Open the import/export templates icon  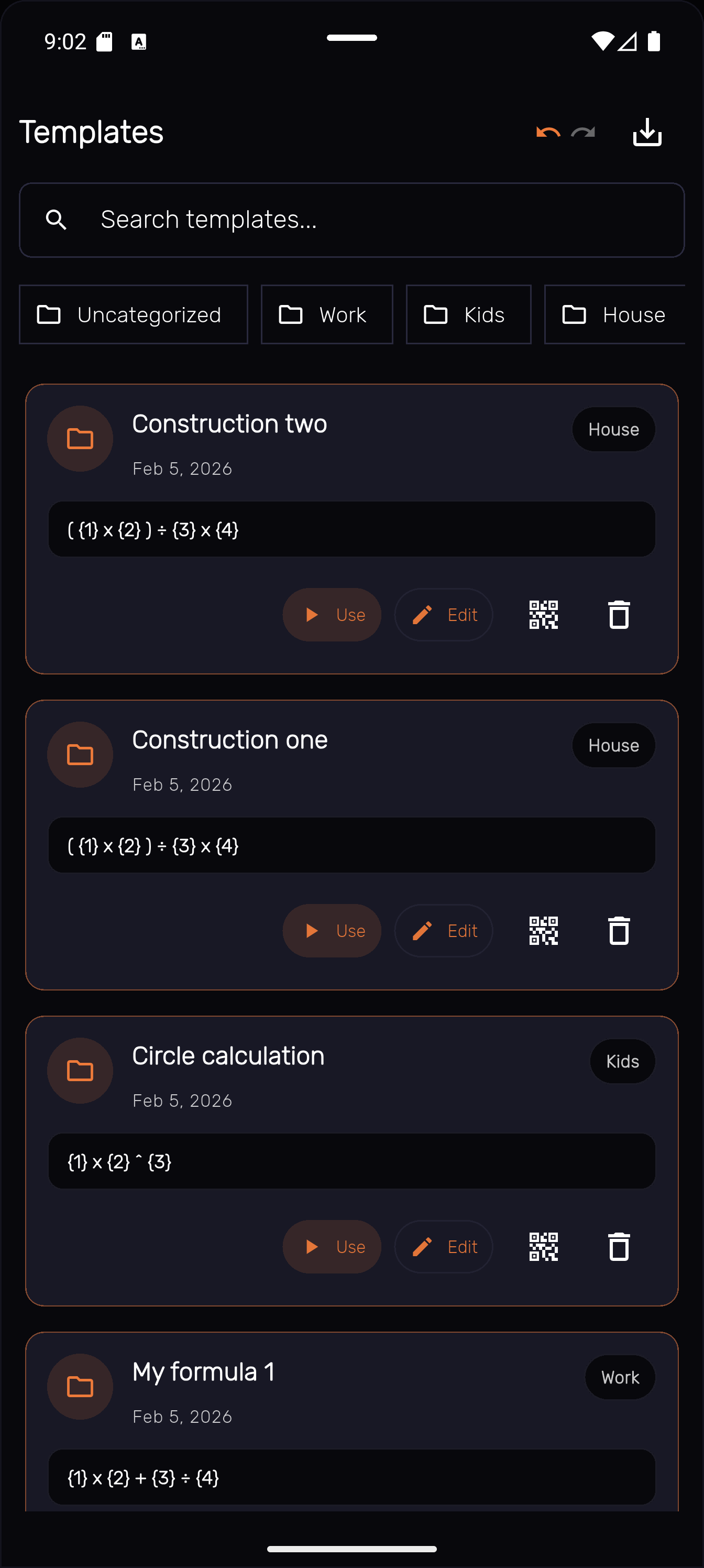pyautogui.click(x=647, y=132)
